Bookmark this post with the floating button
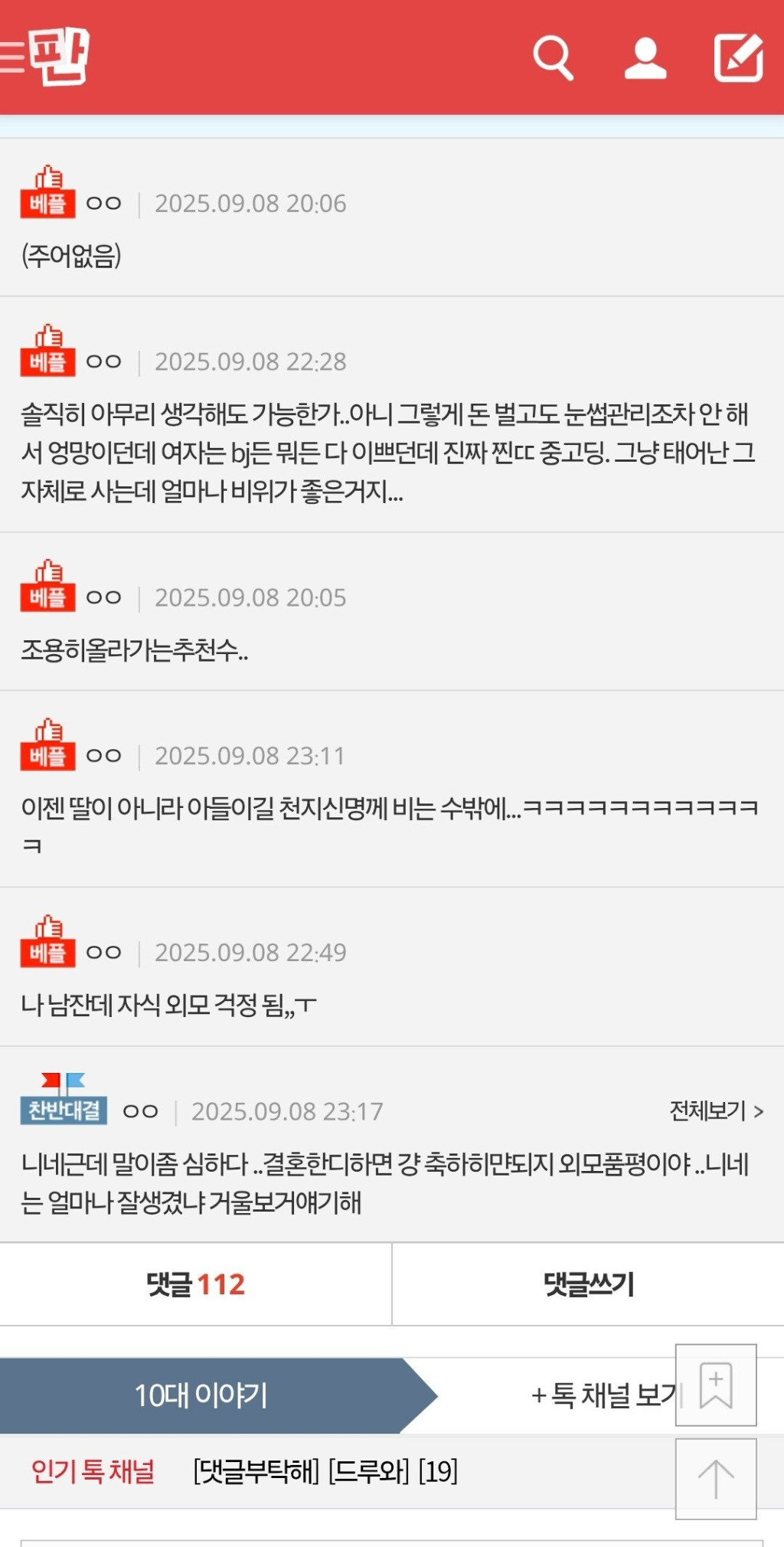784x1547 pixels. coord(716,1385)
